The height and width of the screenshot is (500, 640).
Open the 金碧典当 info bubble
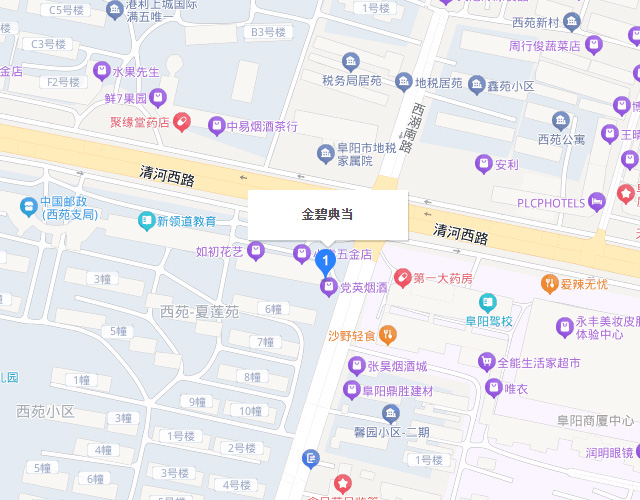(327, 214)
